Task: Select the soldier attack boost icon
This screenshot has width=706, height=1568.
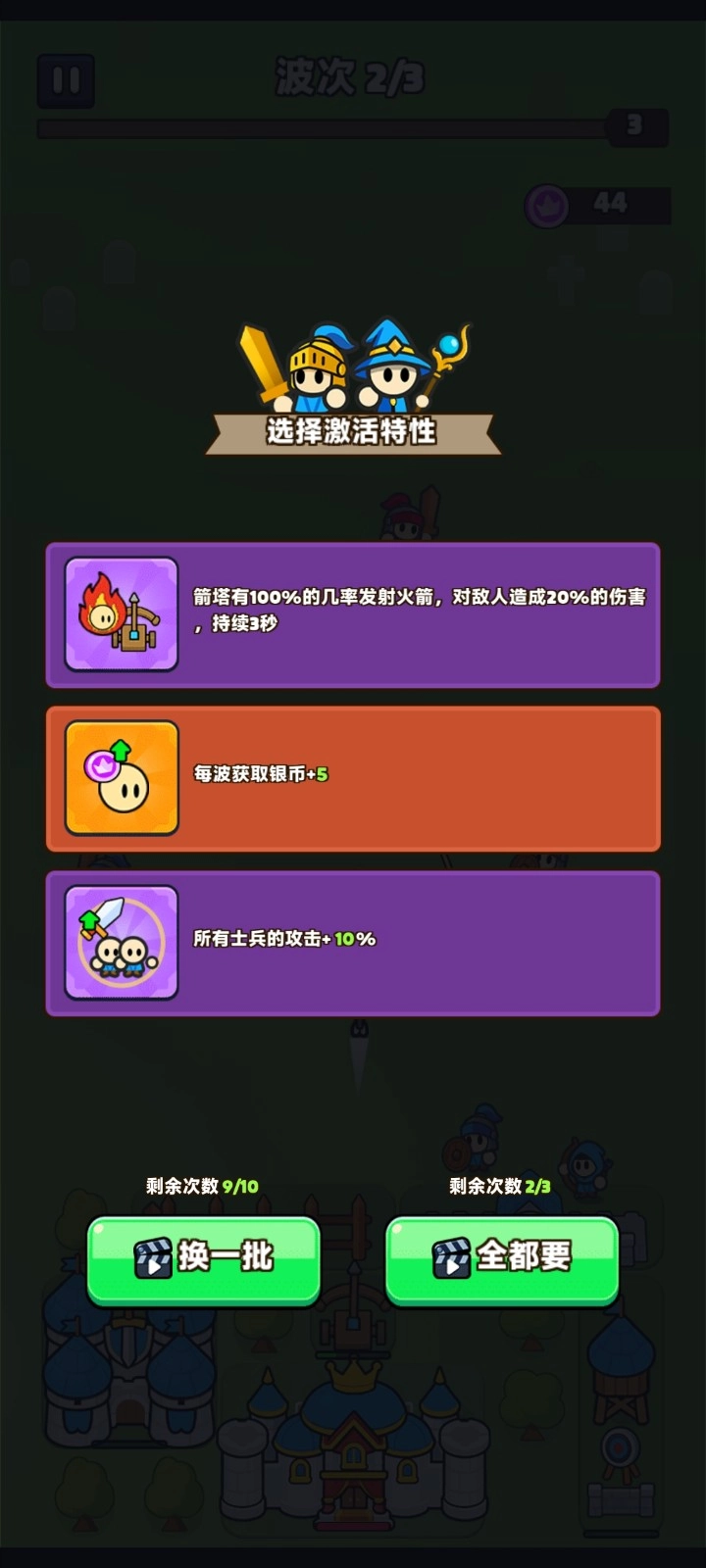Action: pos(120,942)
